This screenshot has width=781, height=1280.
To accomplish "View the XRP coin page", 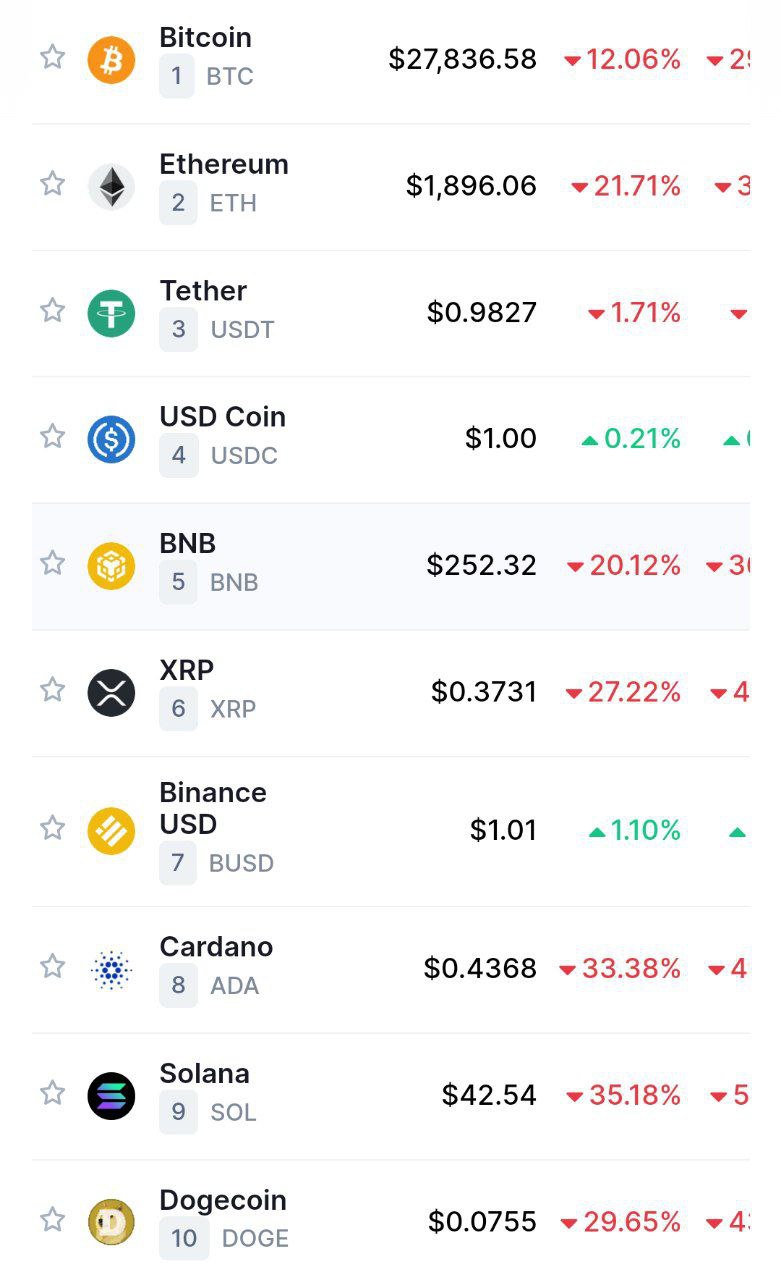I will point(187,670).
